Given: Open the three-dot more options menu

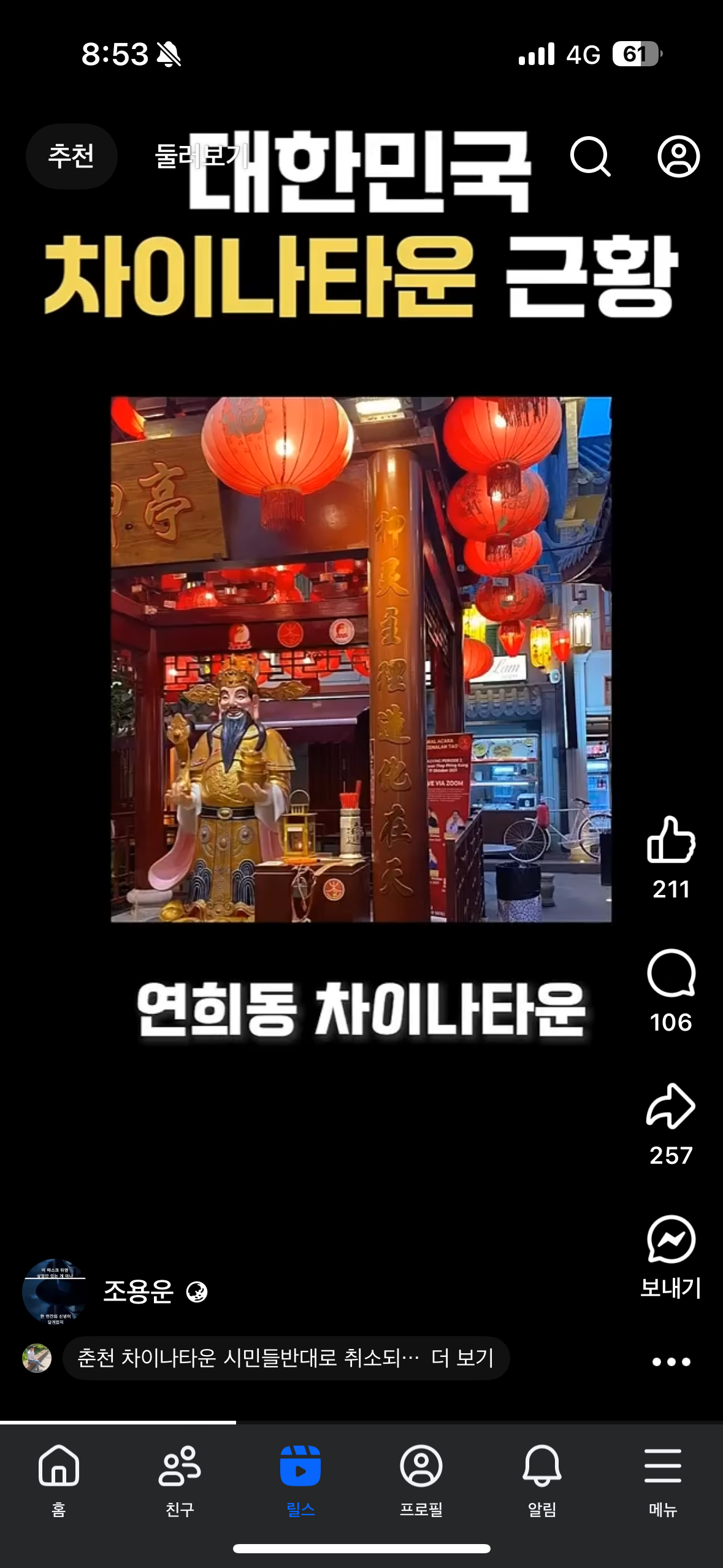Looking at the screenshot, I should 671,1362.
